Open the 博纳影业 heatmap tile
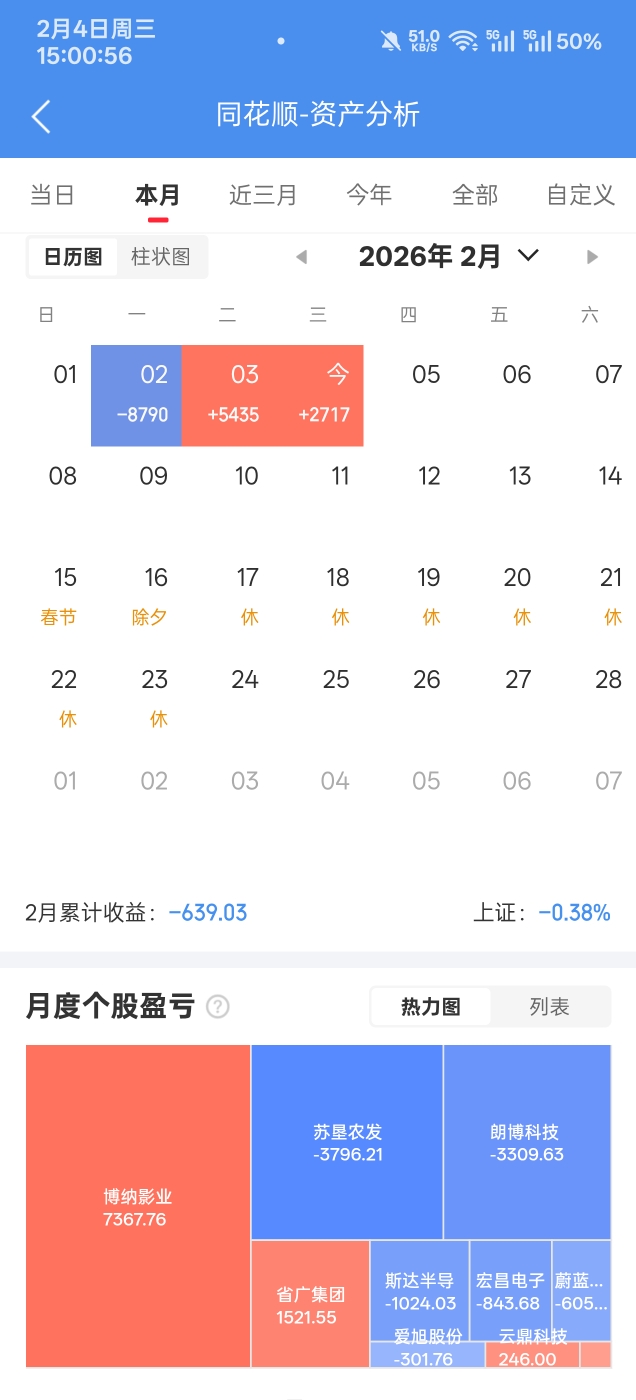 click(x=138, y=1205)
